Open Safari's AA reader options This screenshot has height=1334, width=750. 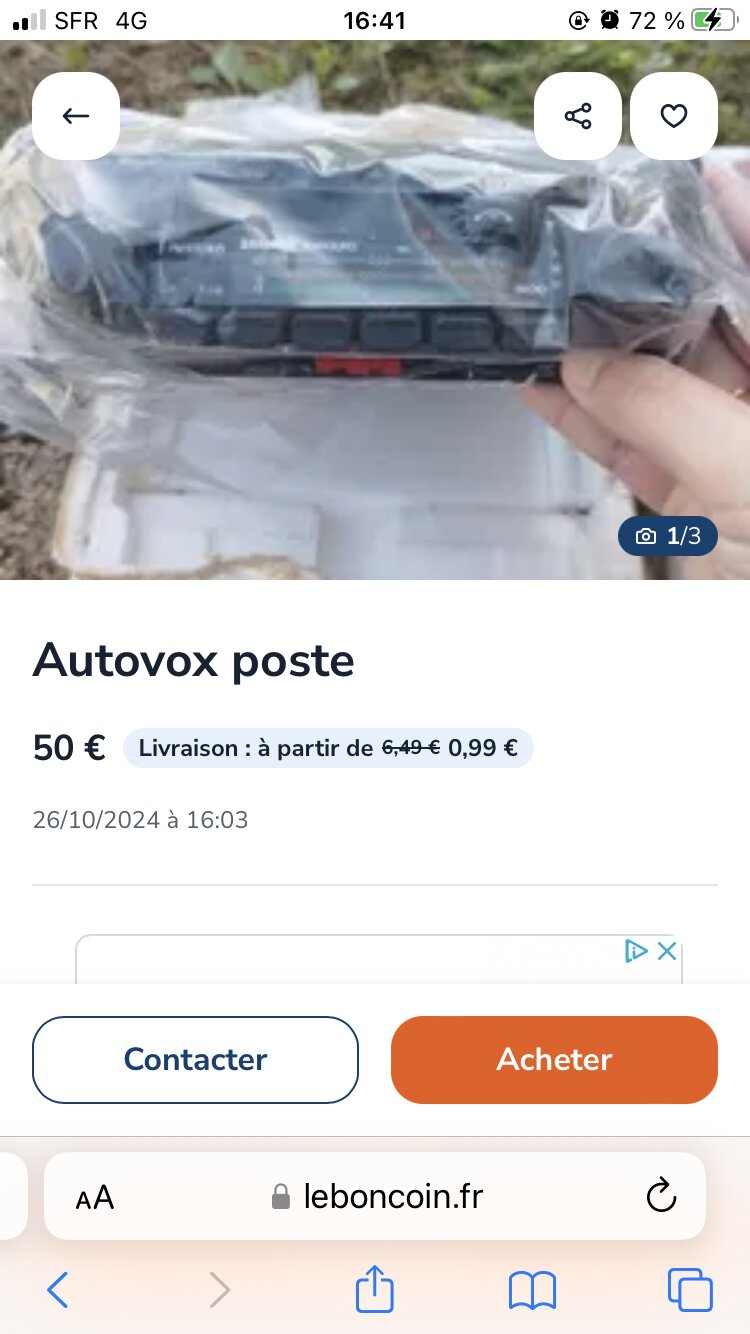click(x=95, y=1197)
